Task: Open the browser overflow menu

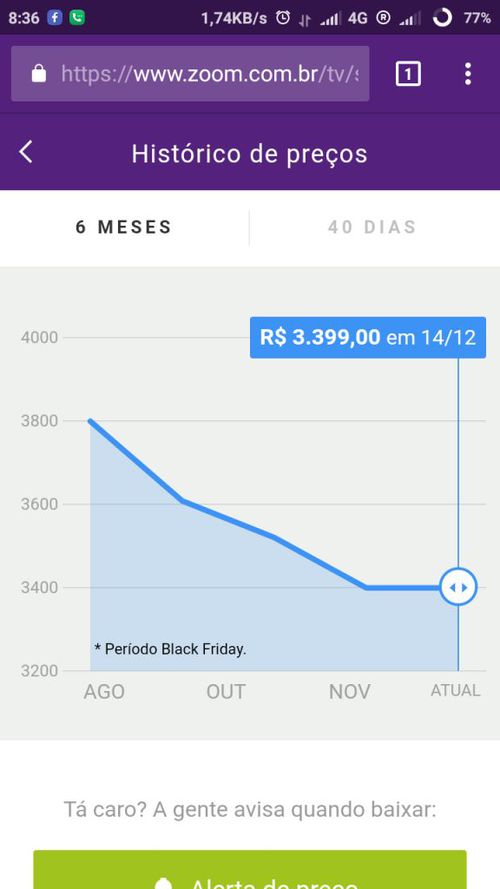Action: click(x=468, y=74)
